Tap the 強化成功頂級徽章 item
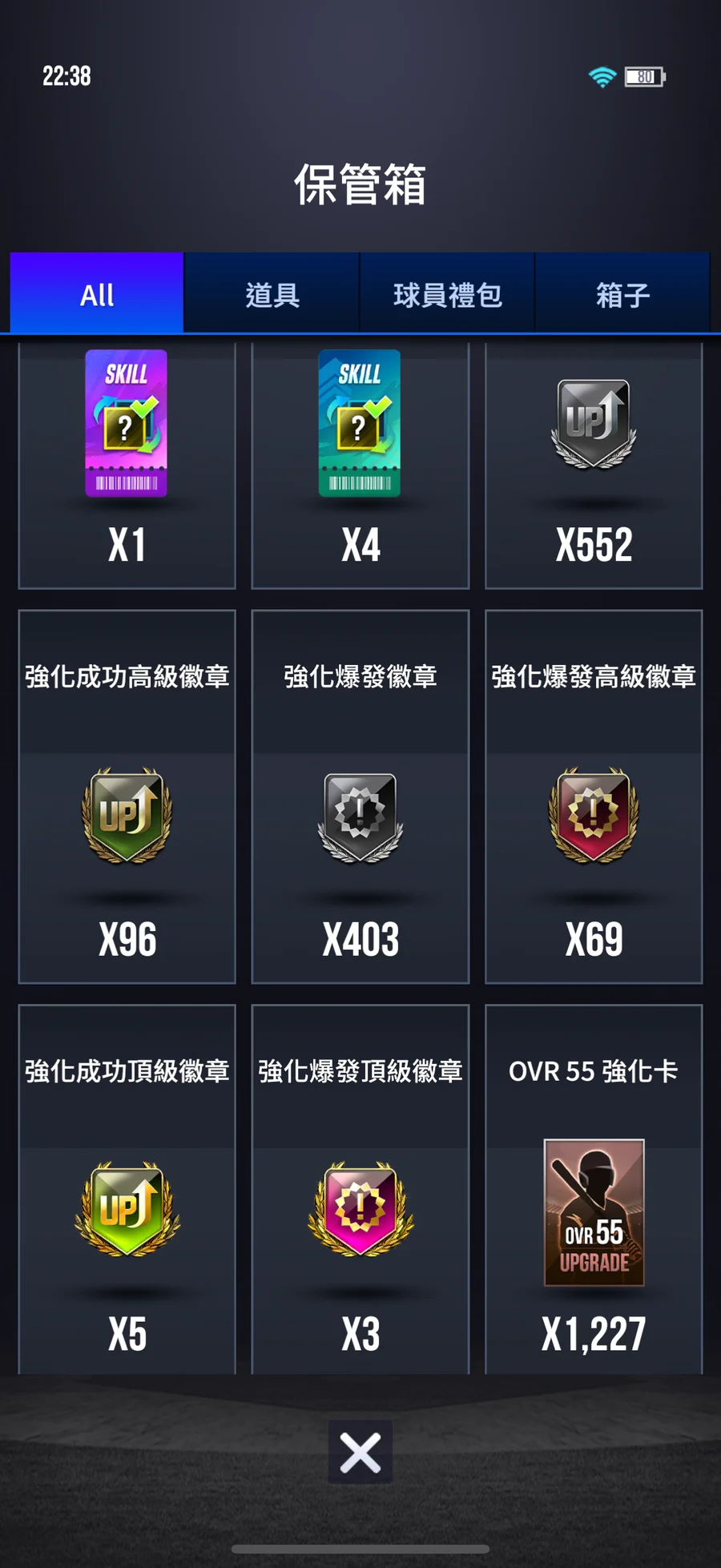 click(127, 1190)
